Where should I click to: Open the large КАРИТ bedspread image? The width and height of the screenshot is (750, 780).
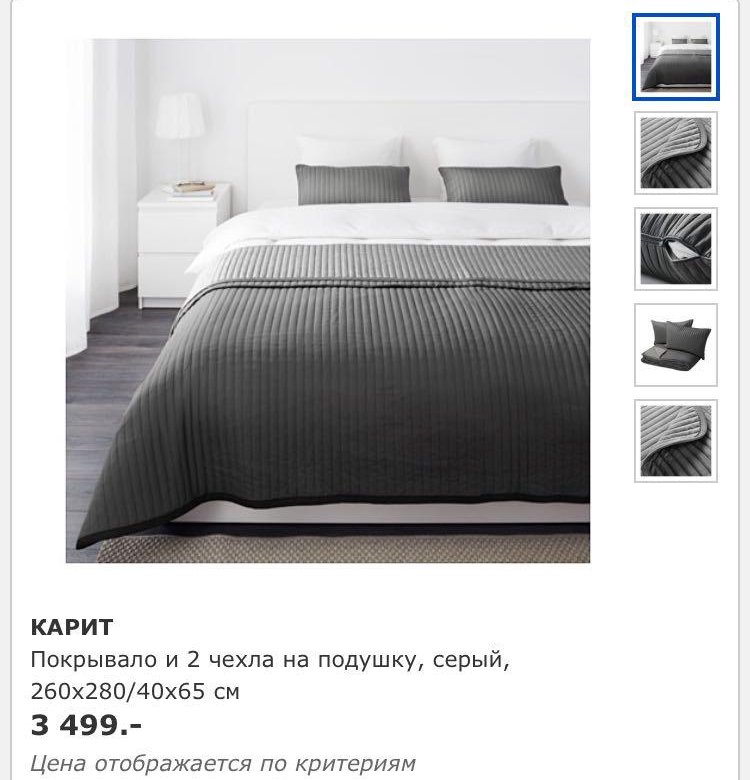pos(328,300)
